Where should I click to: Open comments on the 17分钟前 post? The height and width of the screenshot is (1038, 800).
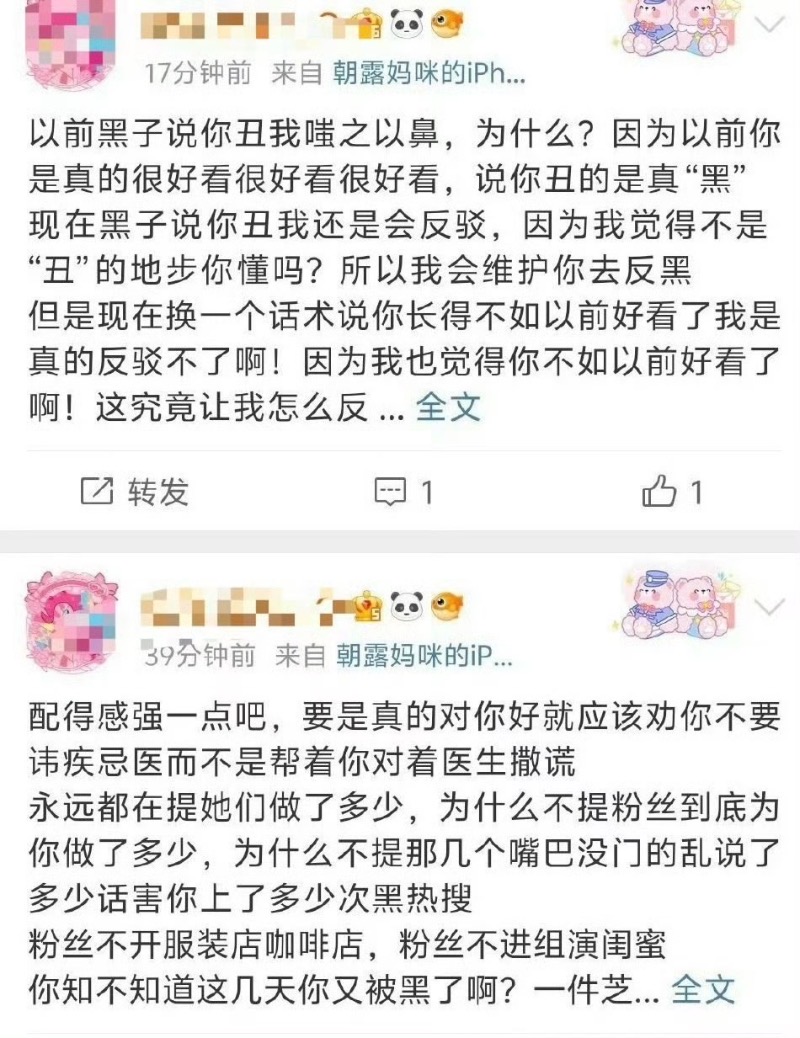point(402,491)
